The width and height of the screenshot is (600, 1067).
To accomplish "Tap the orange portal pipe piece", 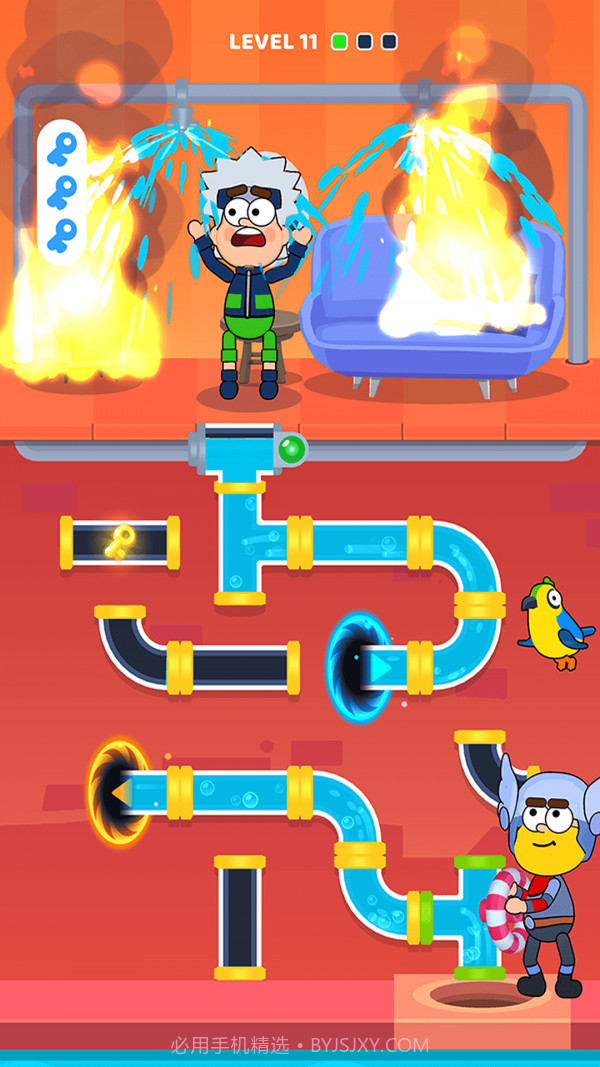I will (150, 792).
